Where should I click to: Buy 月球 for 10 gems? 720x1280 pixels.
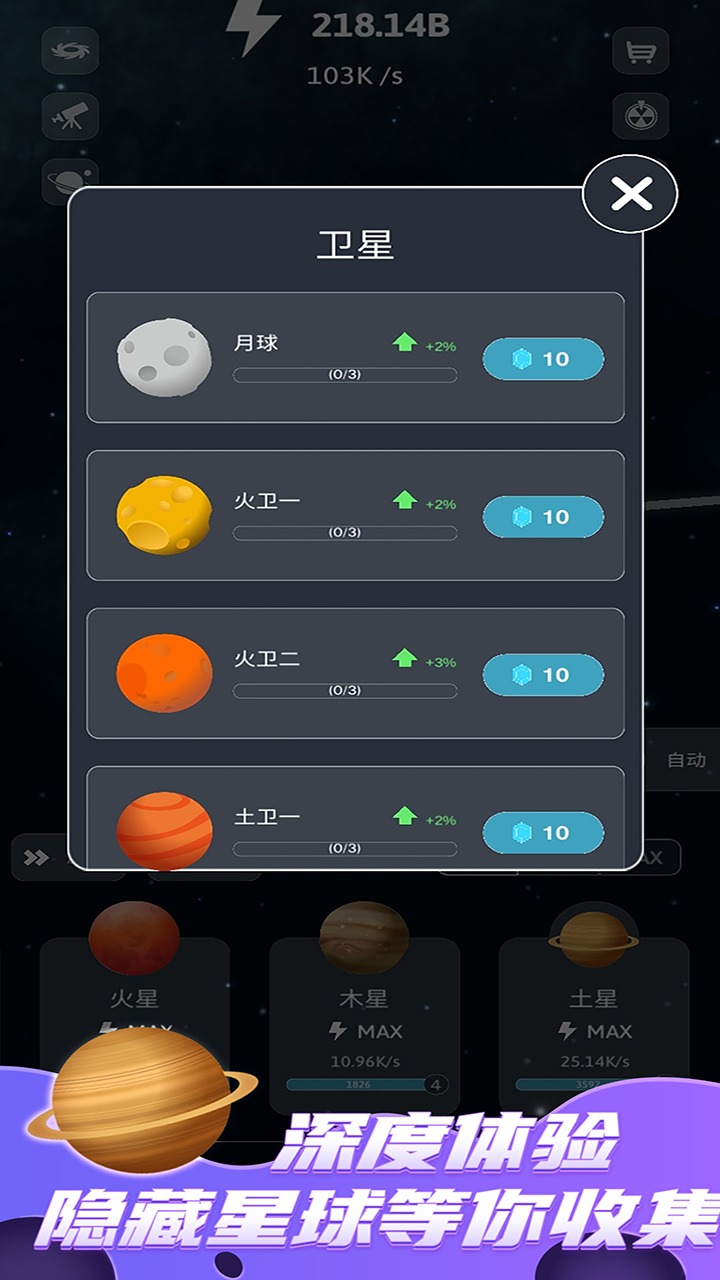point(543,357)
